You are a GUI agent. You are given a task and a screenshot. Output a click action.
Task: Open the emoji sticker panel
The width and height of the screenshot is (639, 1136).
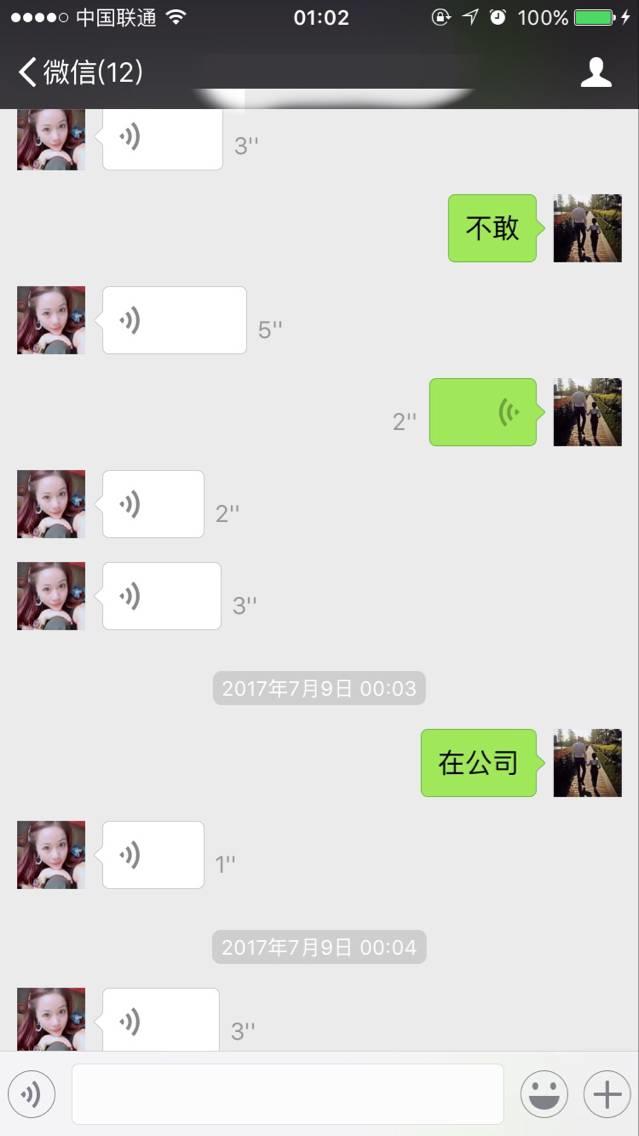544,1095
